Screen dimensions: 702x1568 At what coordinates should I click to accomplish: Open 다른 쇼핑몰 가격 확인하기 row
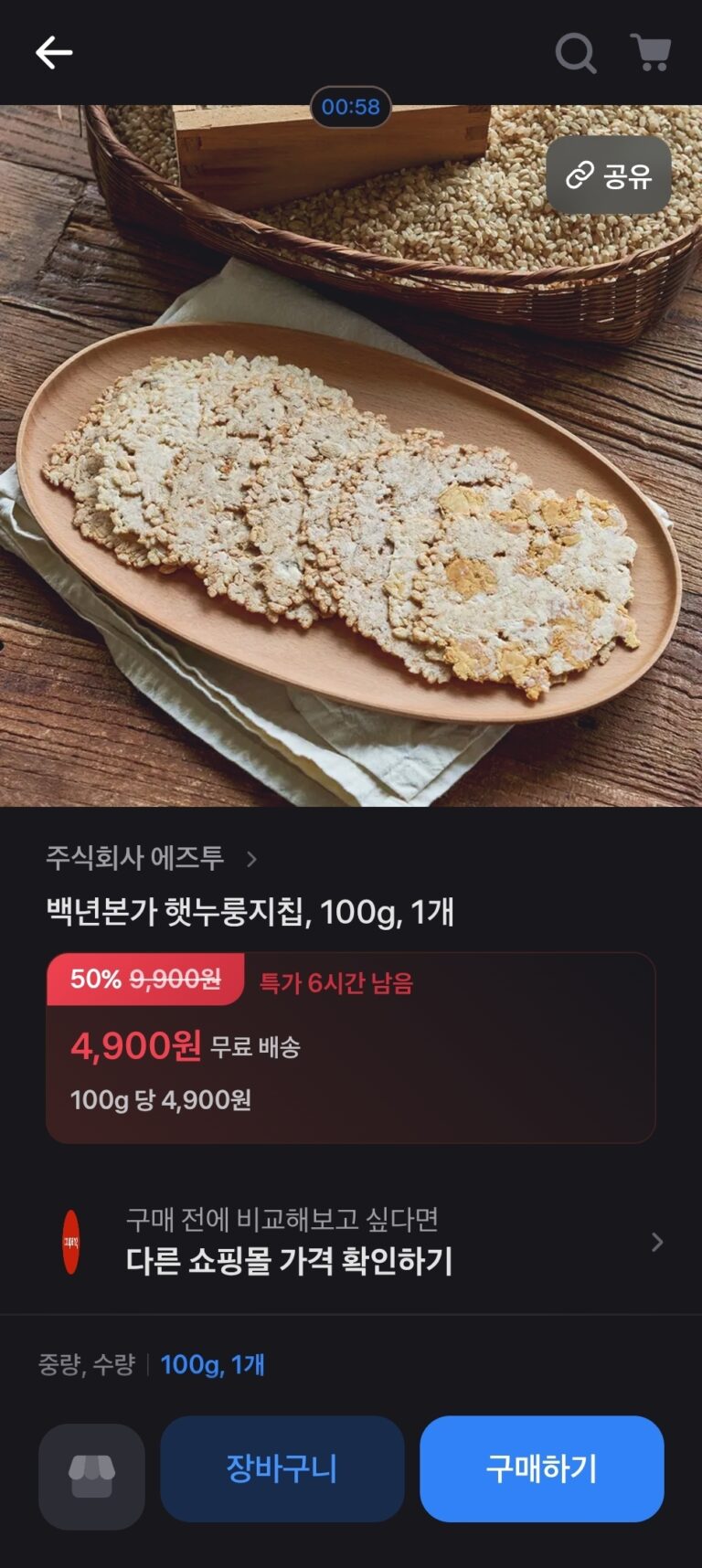366,1242
